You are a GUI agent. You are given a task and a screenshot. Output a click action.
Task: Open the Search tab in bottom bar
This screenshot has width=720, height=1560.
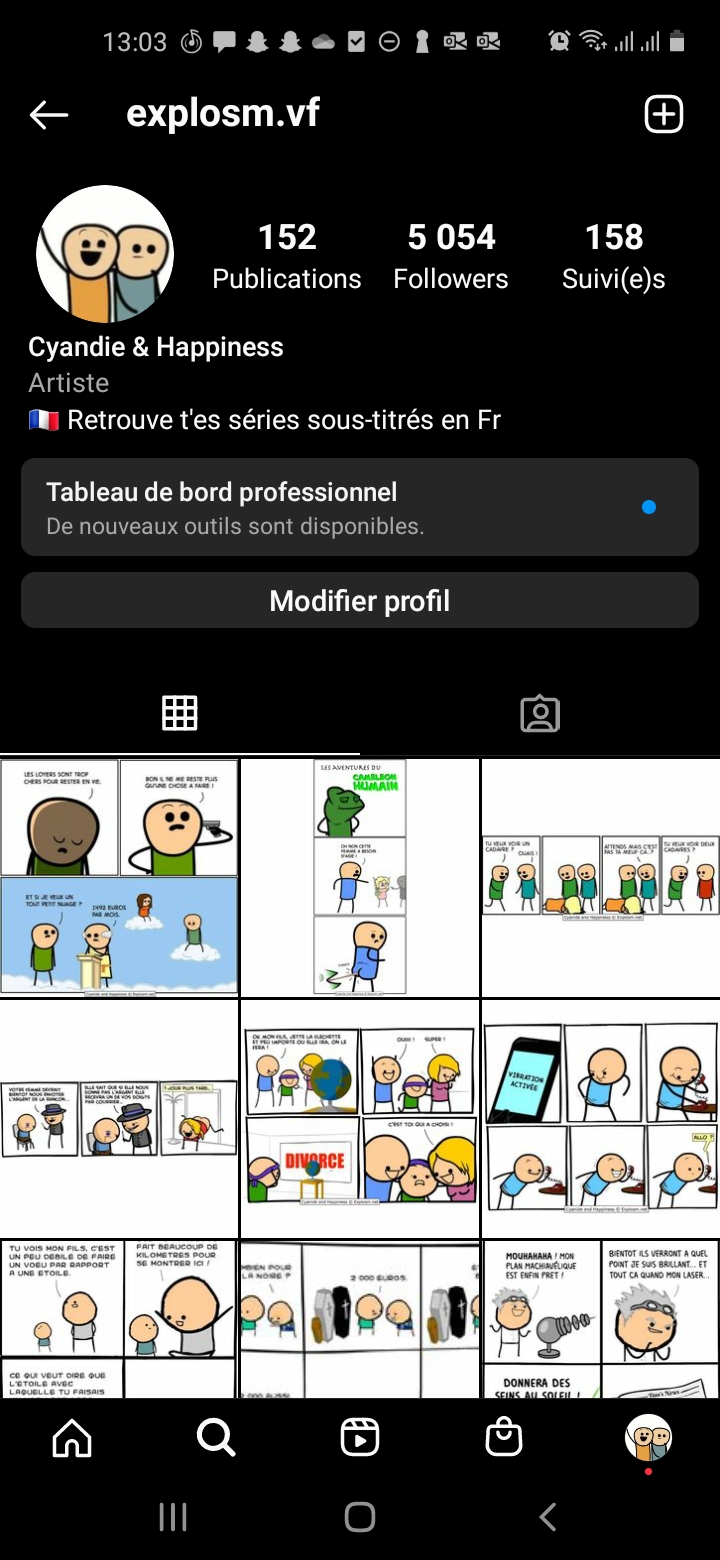[216, 1438]
